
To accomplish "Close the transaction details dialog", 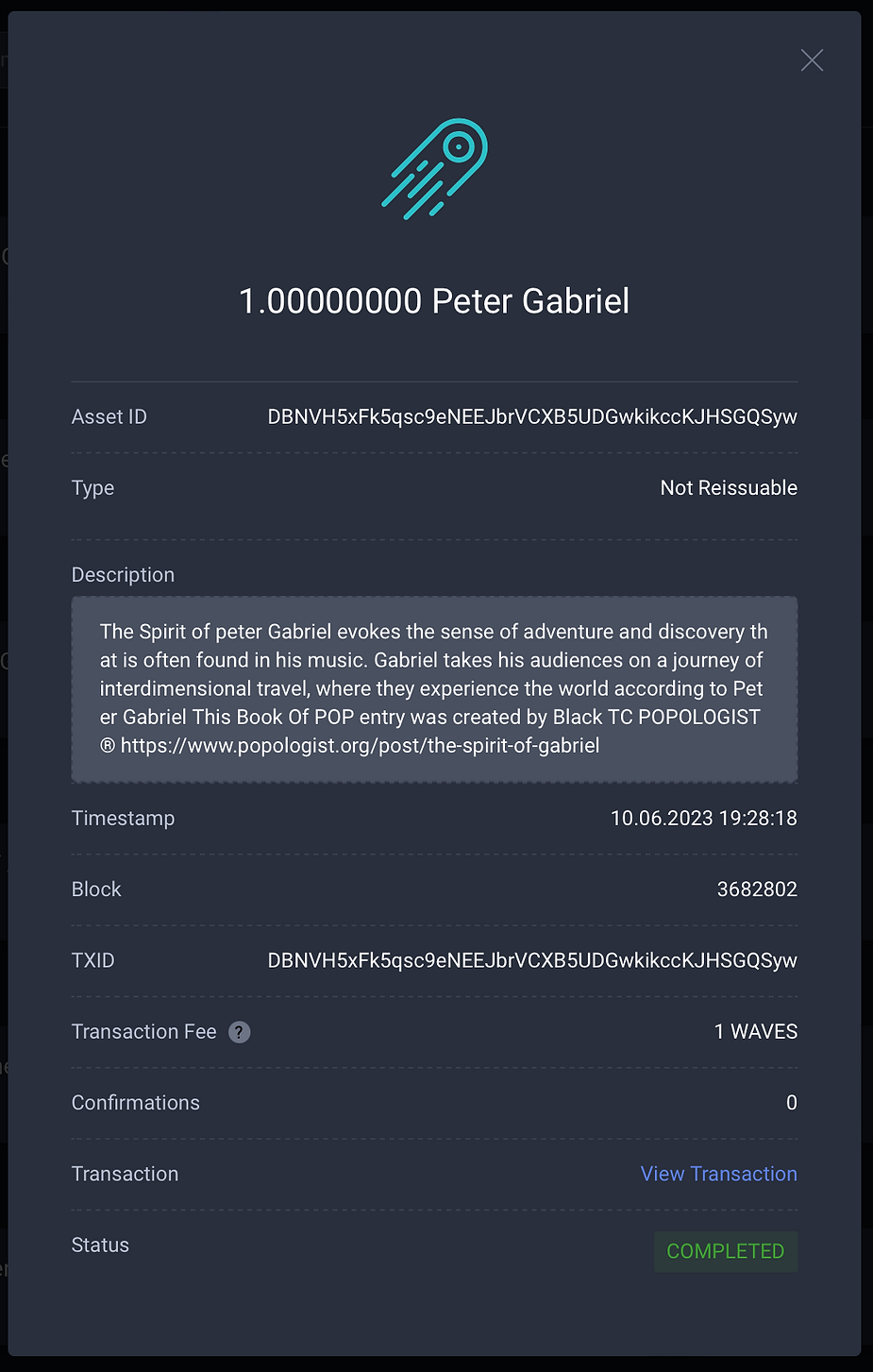I will click(812, 60).
